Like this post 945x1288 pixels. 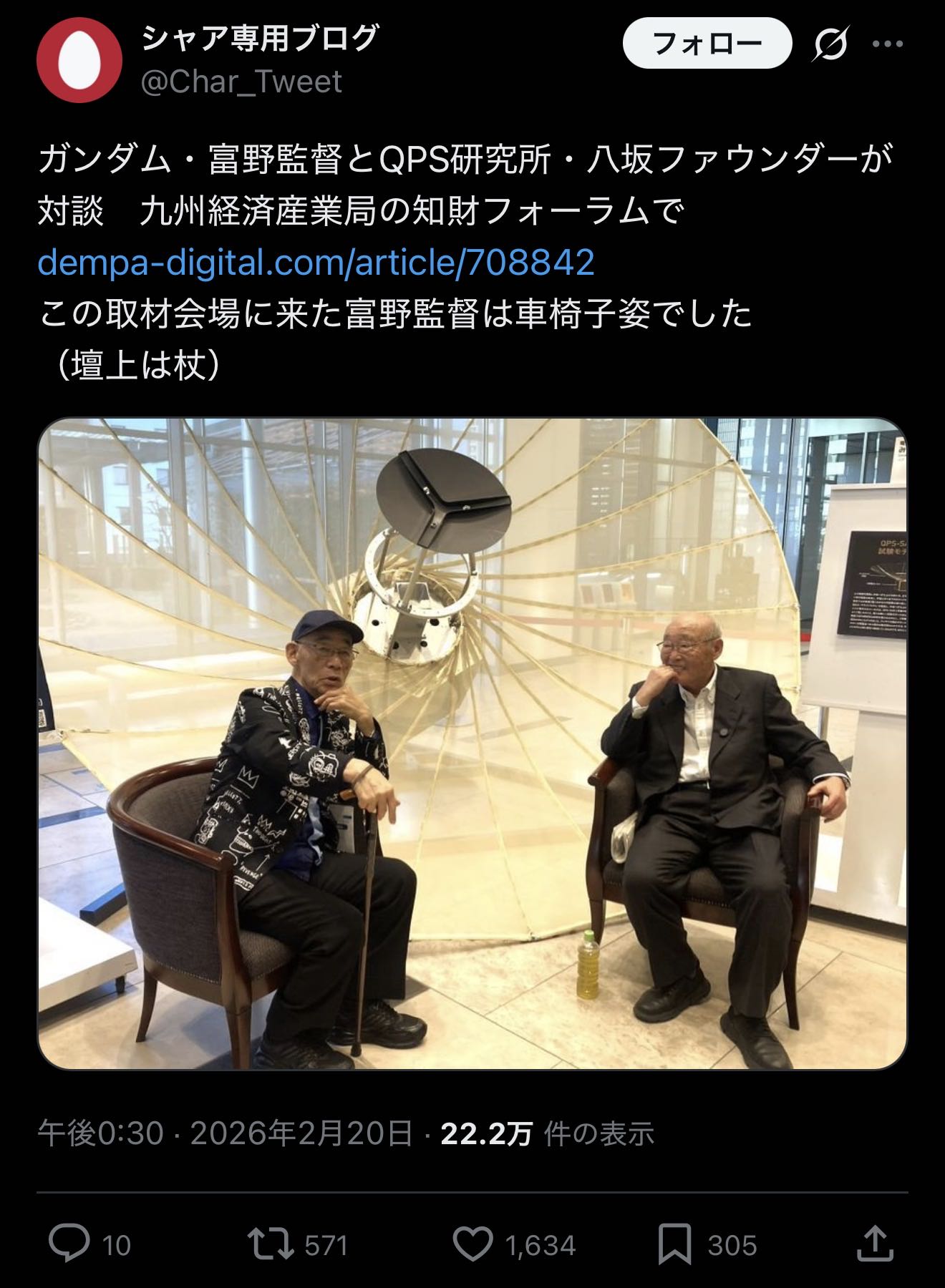(473, 1244)
